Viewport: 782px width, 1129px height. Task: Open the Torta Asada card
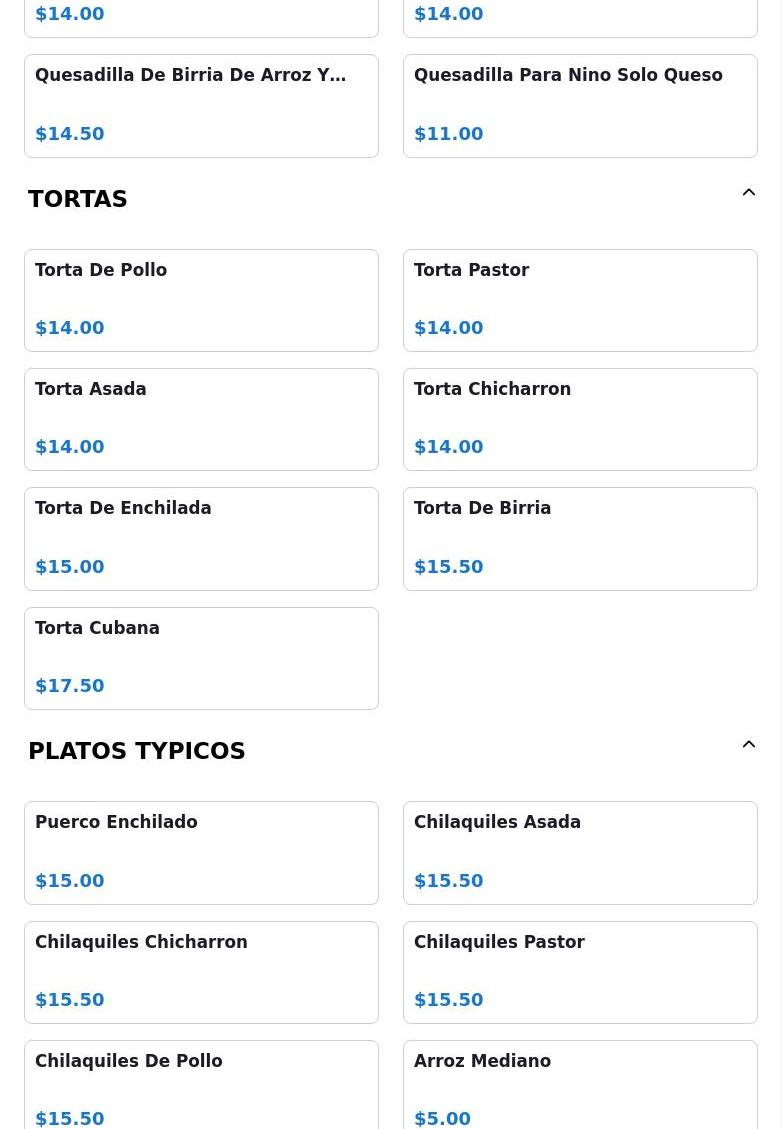pyautogui.click(x=201, y=419)
